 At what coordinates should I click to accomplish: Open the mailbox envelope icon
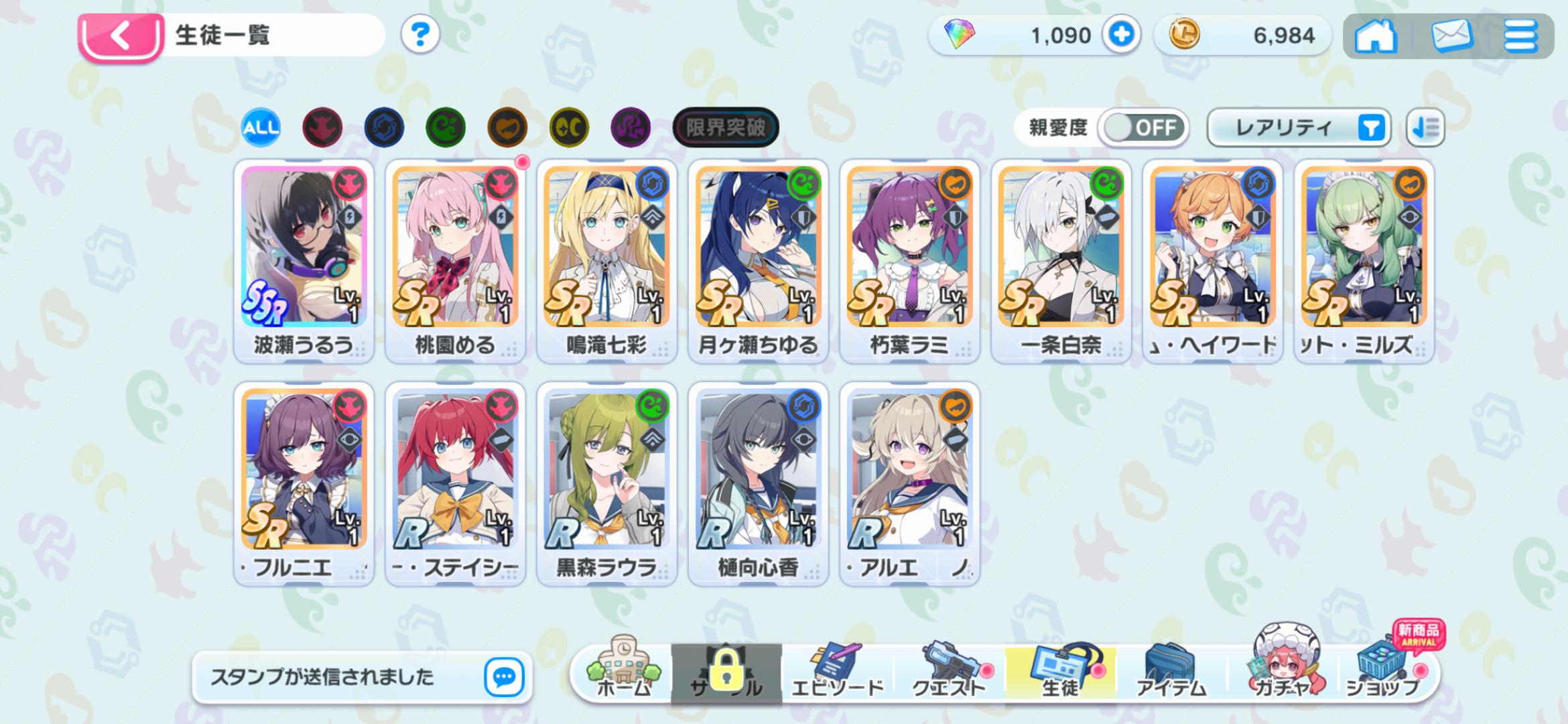click(1451, 36)
